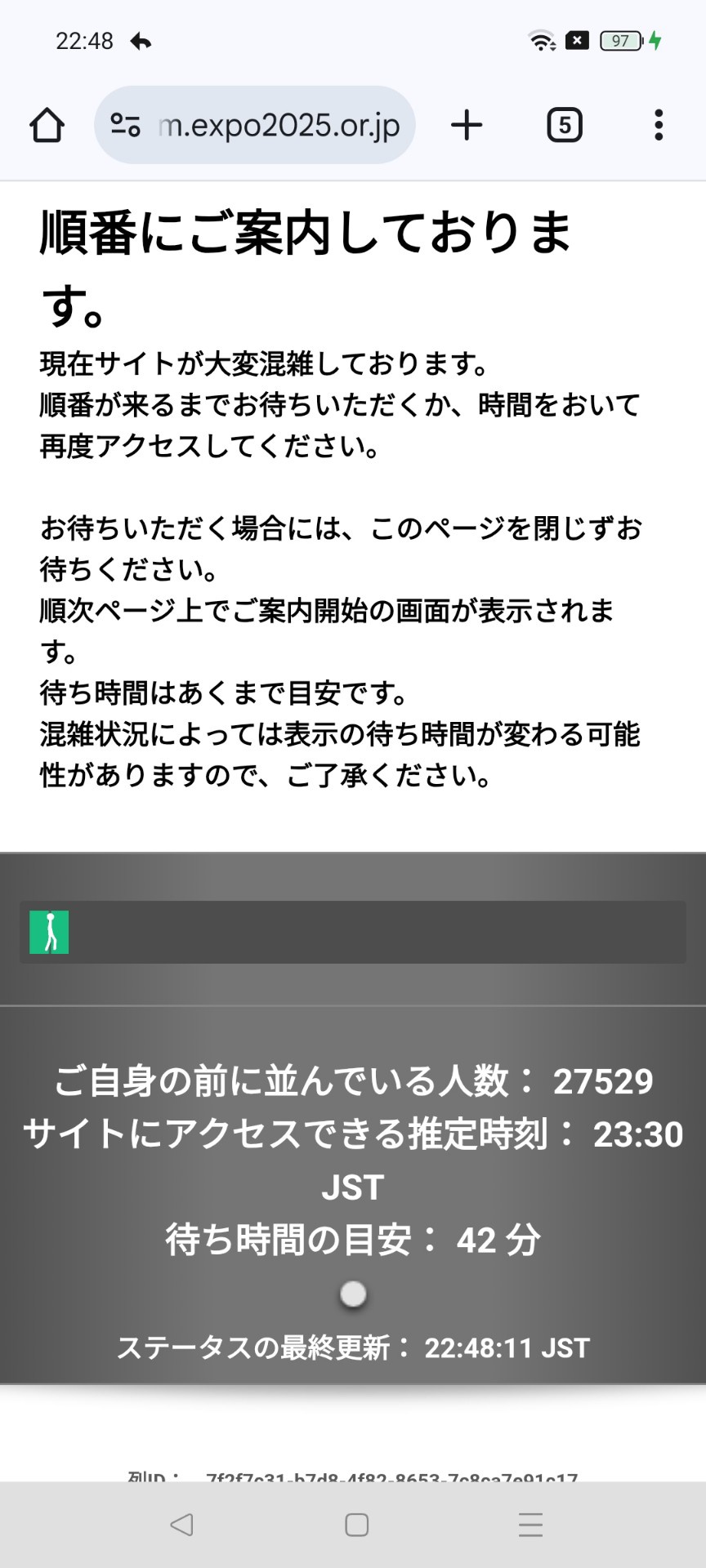Go to the browser home page

point(47,125)
